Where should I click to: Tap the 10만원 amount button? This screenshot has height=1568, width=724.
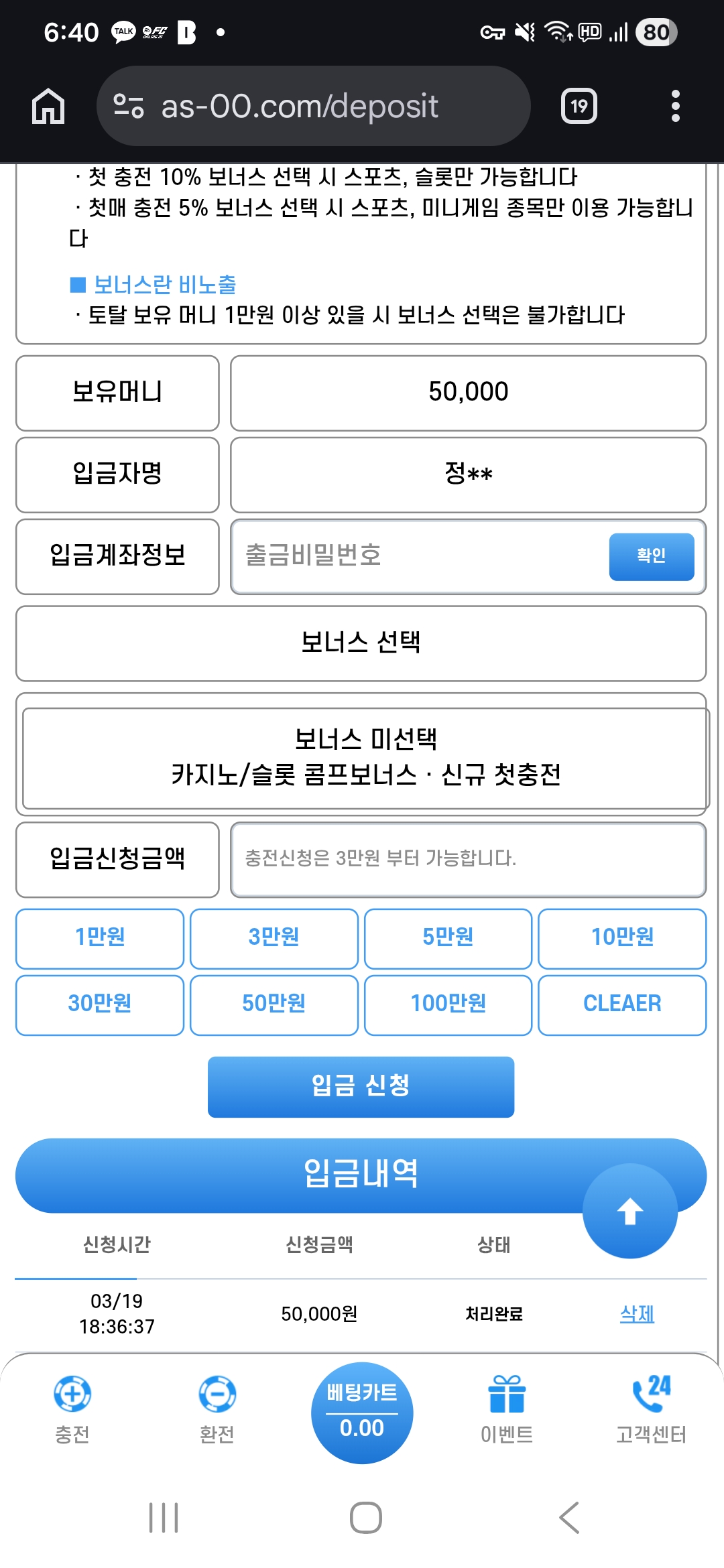(622, 938)
